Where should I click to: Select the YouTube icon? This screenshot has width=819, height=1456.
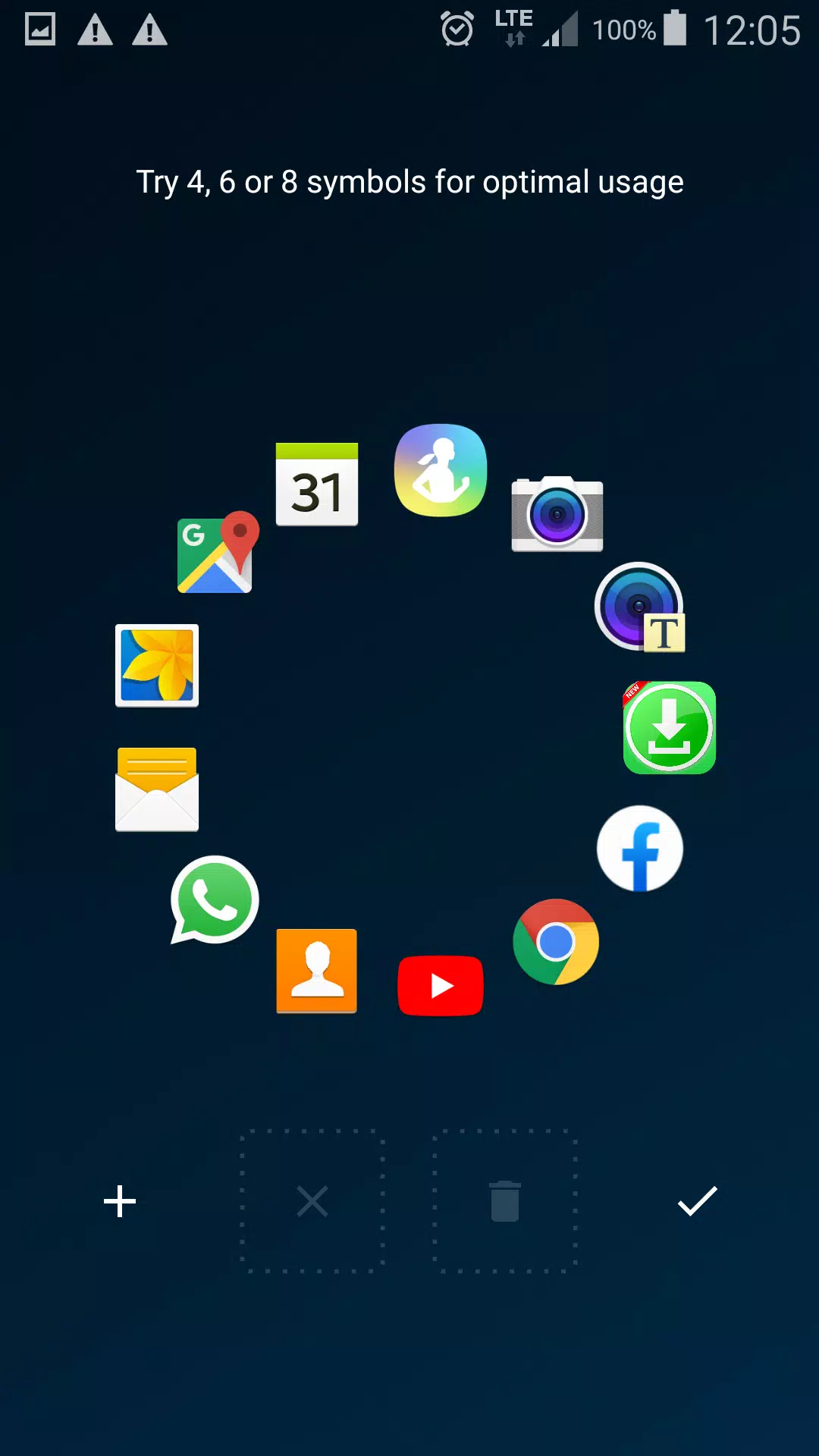point(441,986)
